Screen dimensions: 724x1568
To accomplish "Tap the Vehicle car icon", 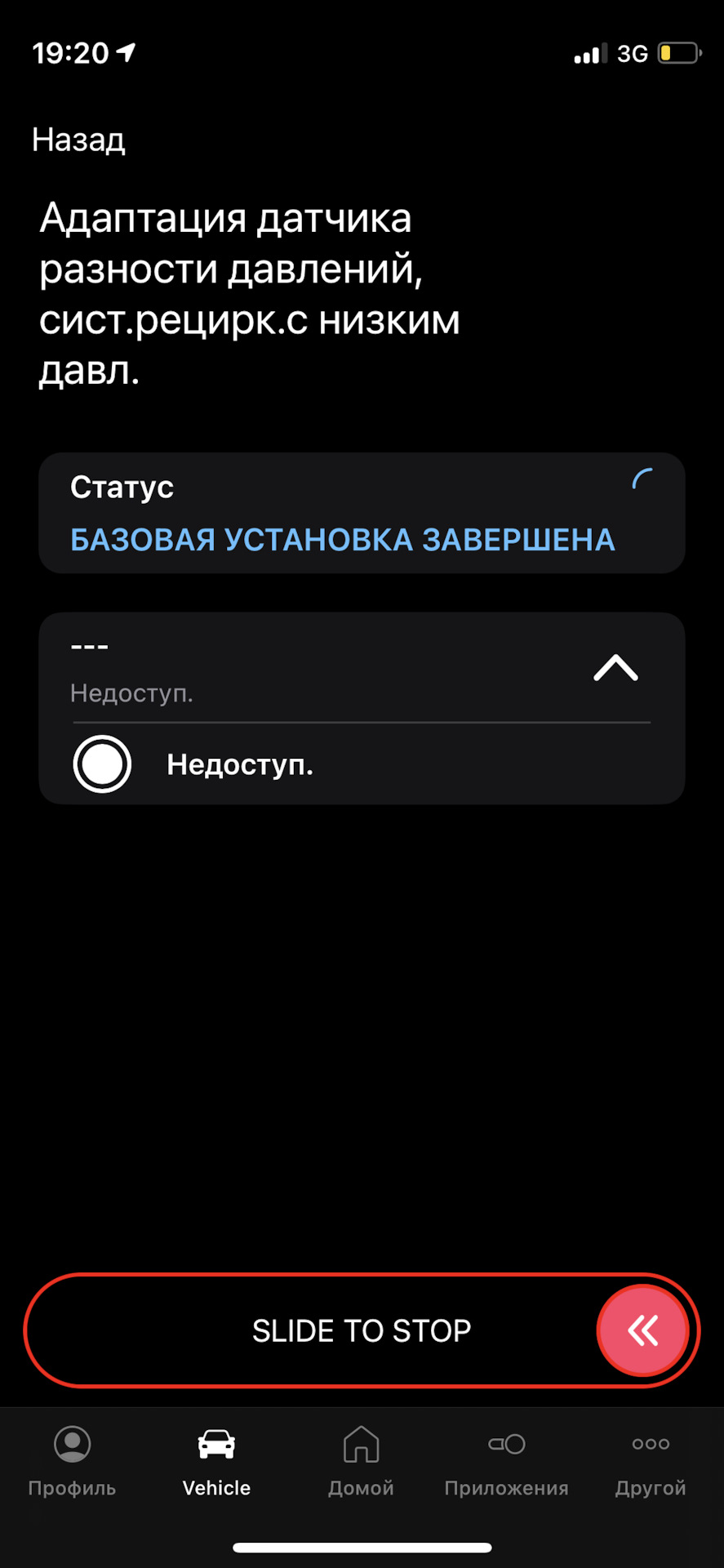I will tap(215, 1443).
